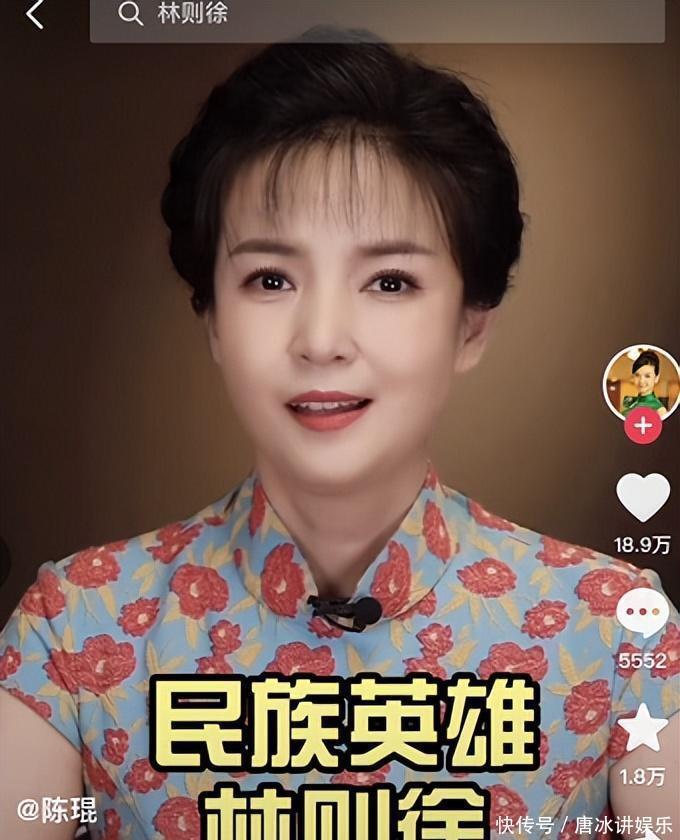The height and width of the screenshot is (840, 680).
Task: Like the video with the heart icon
Action: point(642,496)
